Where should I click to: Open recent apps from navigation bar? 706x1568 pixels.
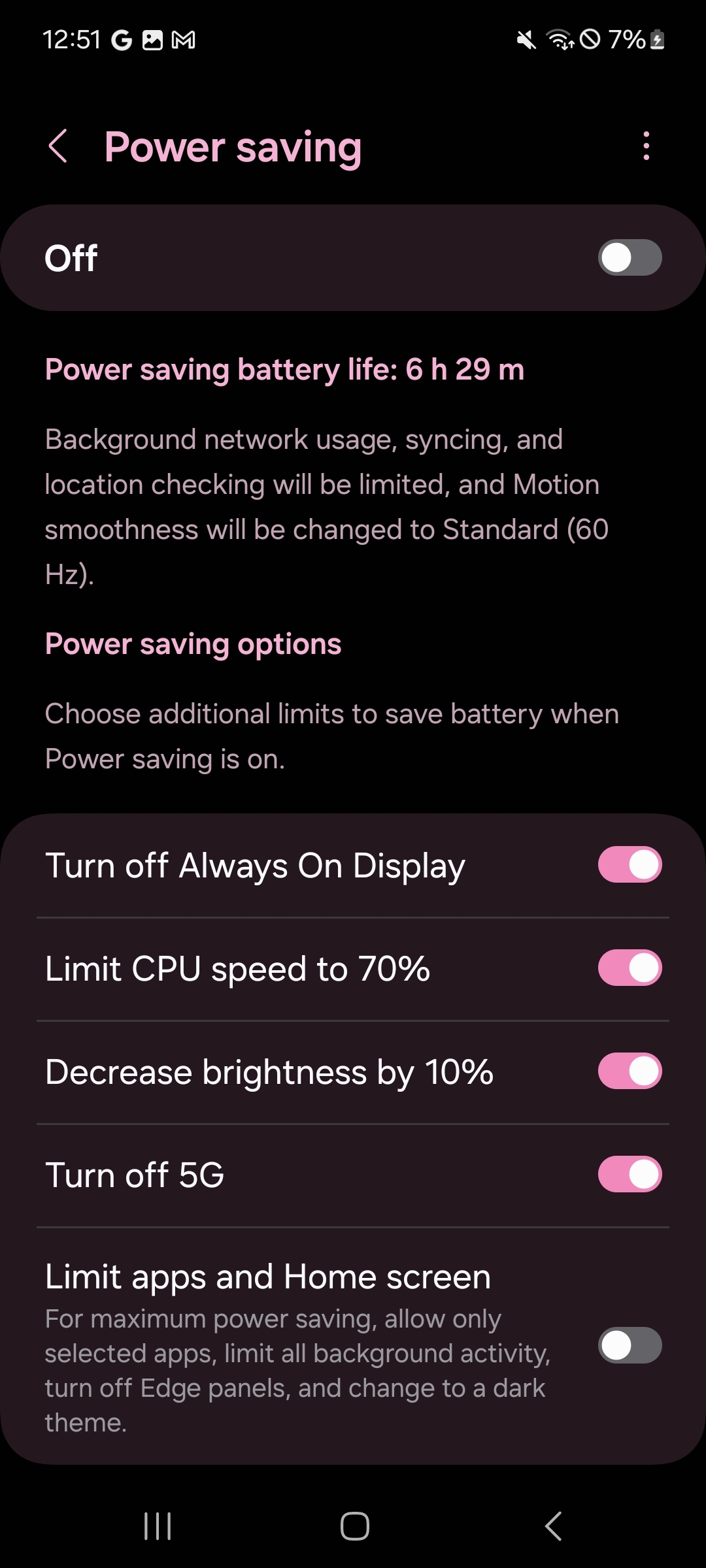point(158,1527)
